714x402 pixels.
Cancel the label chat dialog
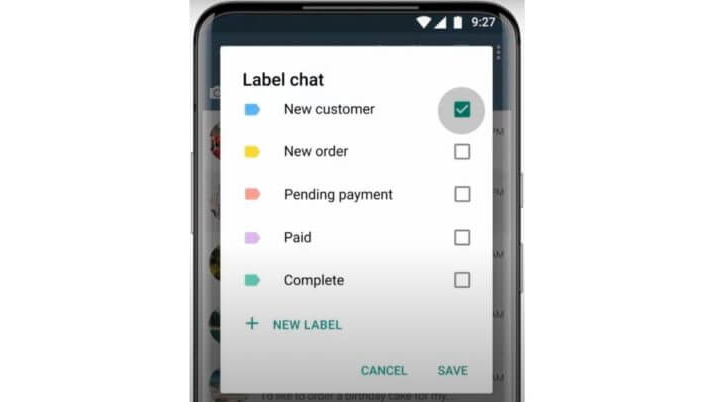point(384,371)
